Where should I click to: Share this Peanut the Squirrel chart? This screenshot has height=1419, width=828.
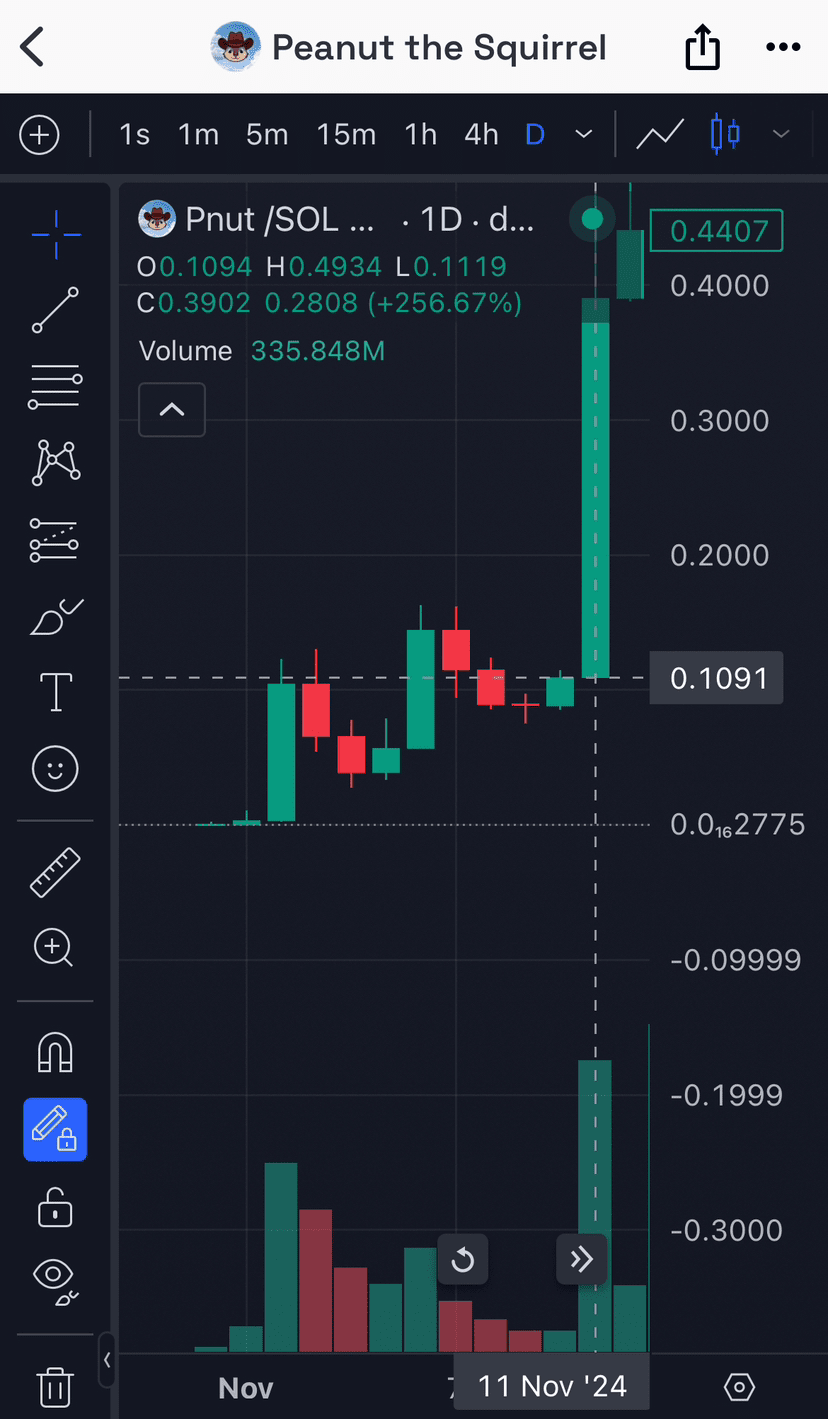[702, 47]
